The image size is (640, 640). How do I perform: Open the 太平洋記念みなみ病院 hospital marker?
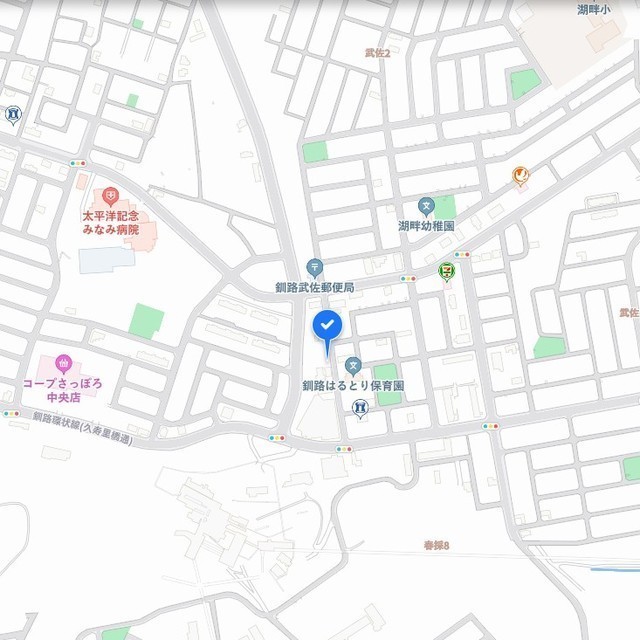pos(110,195)
